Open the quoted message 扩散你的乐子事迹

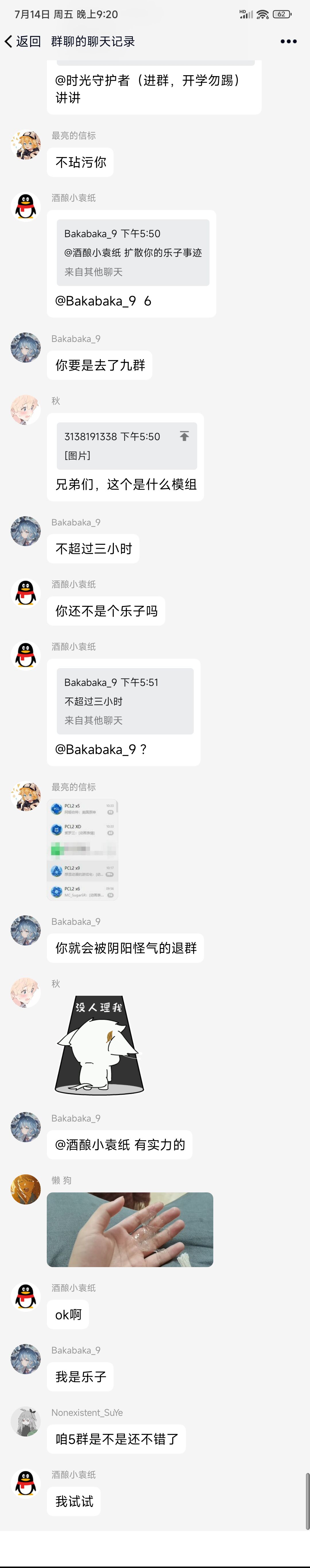coord(133,253)
